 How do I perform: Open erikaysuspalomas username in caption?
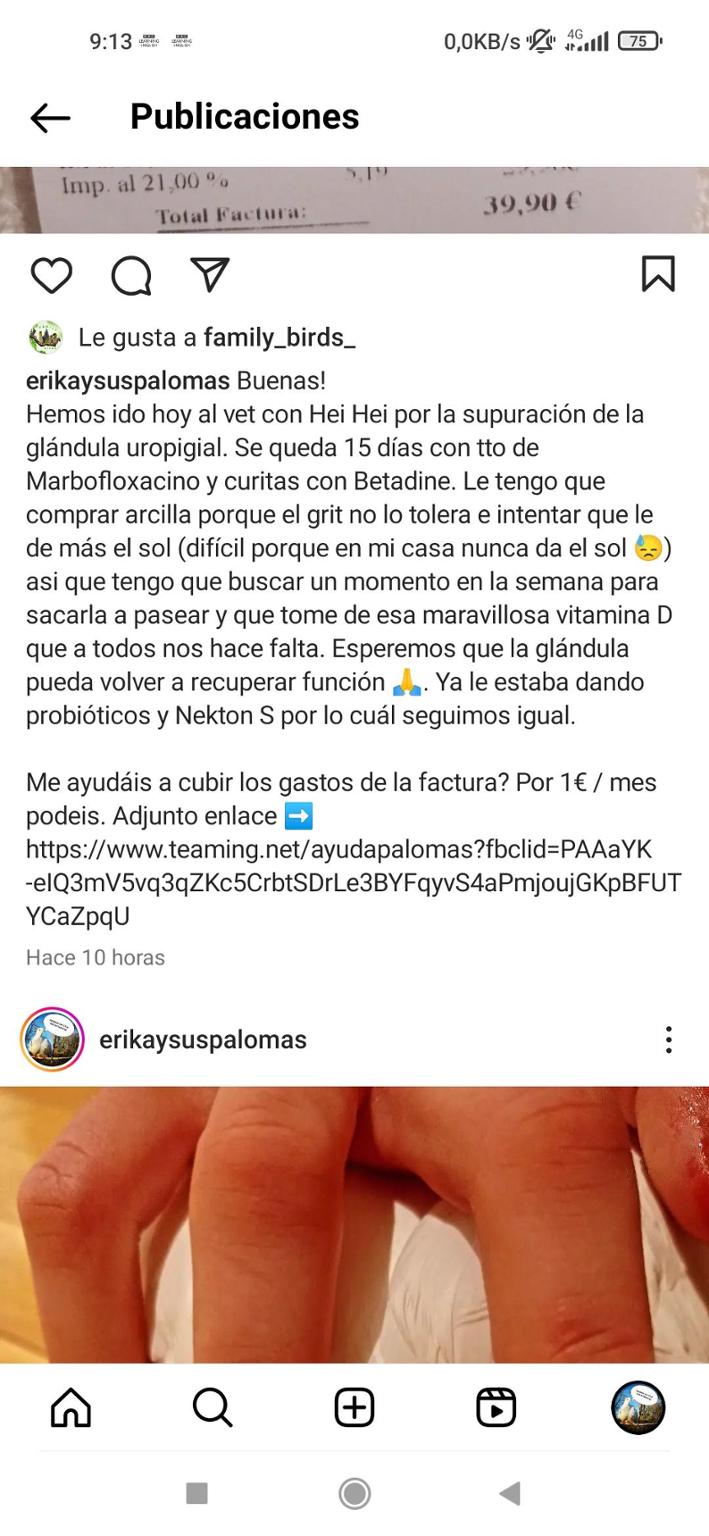coord(128,381)
